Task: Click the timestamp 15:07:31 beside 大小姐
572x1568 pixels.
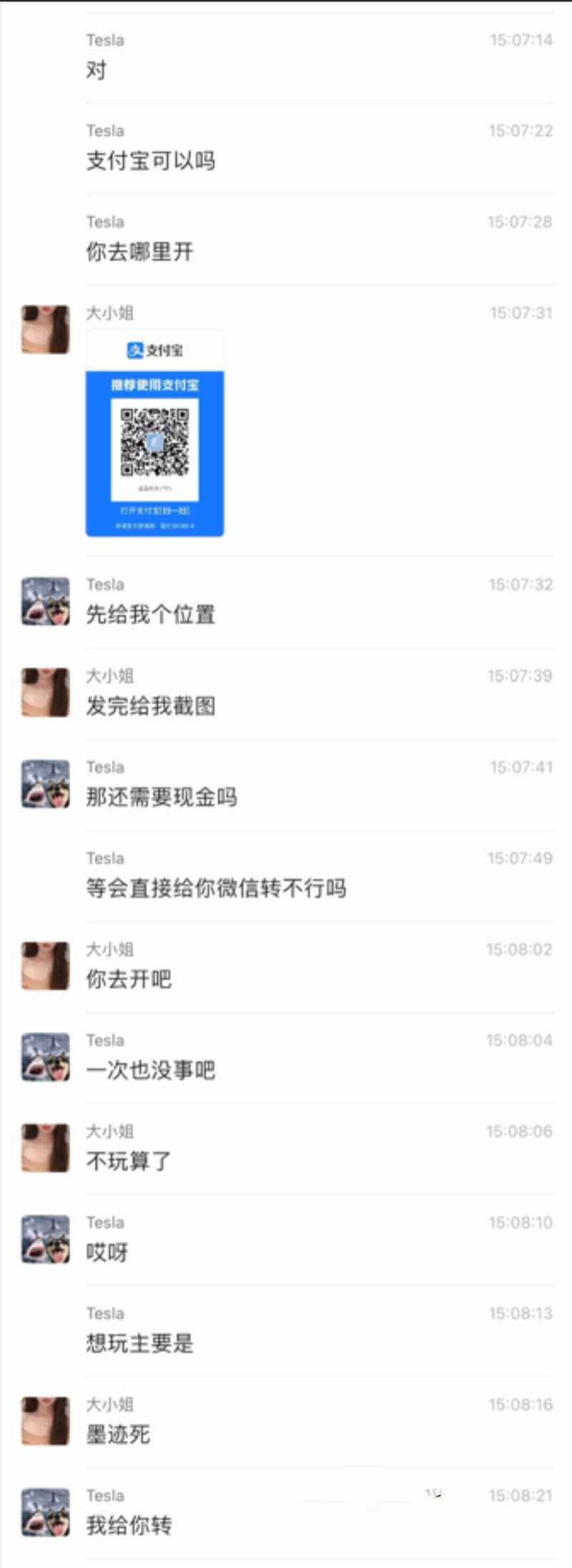Action: 521,311
